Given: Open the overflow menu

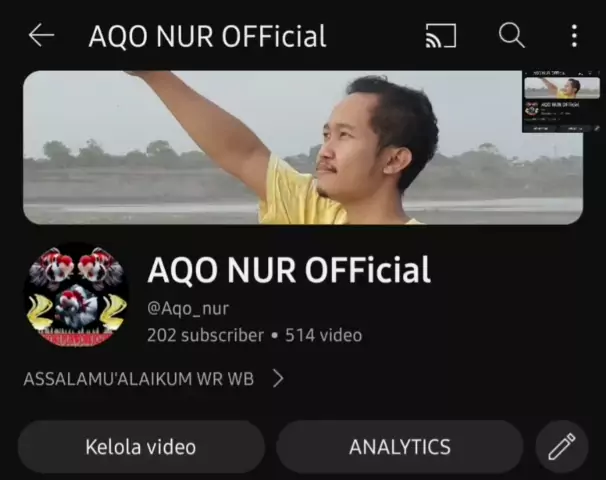Looking at the screenshot, I should 573,36.
